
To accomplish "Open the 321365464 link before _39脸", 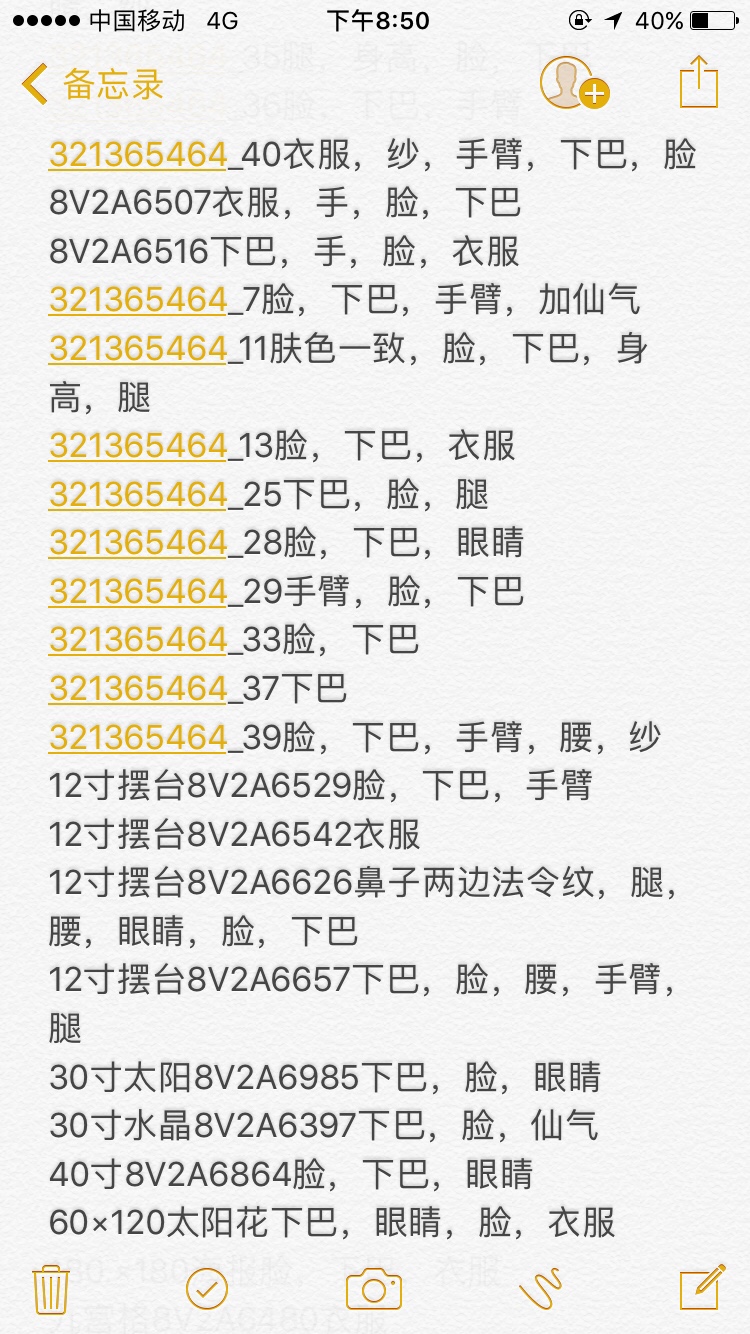I will point(138,737).
